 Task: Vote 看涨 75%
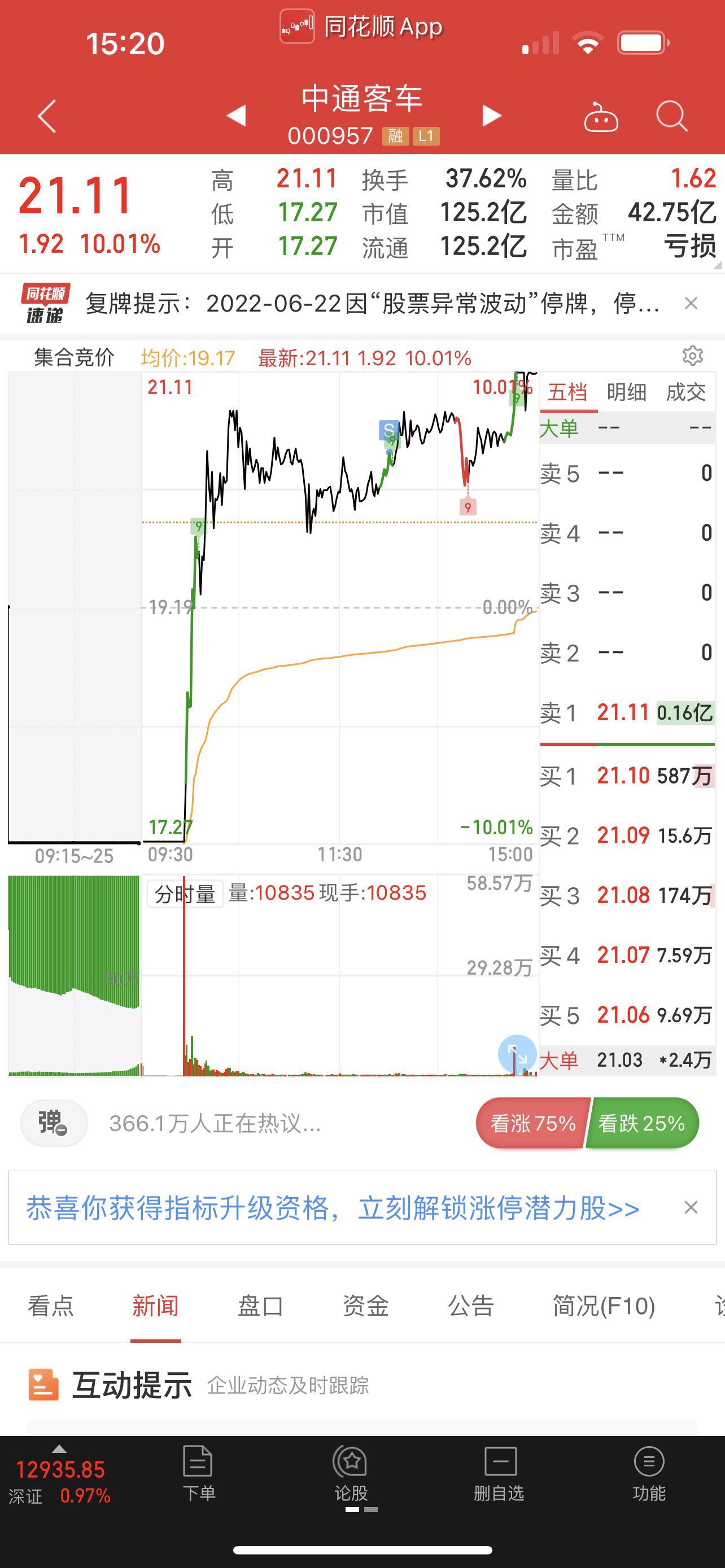532,1123
